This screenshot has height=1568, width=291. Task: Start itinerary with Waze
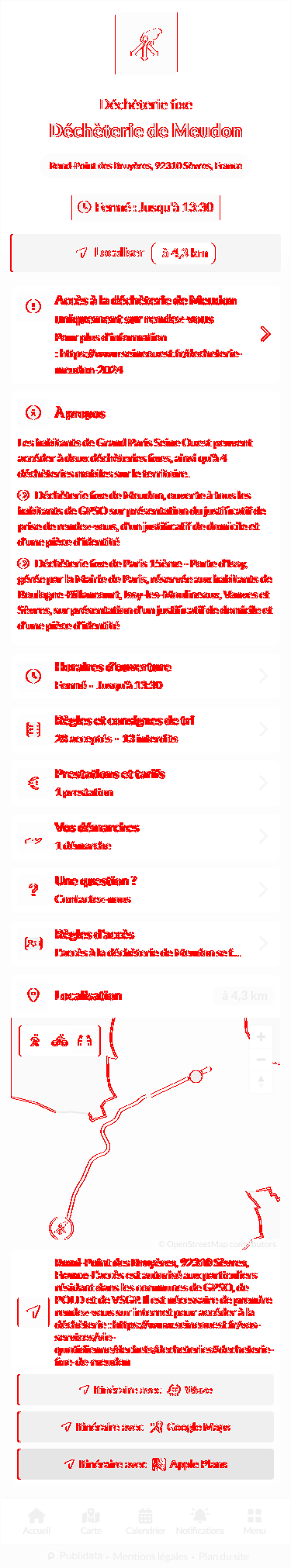click(145, 1390)
